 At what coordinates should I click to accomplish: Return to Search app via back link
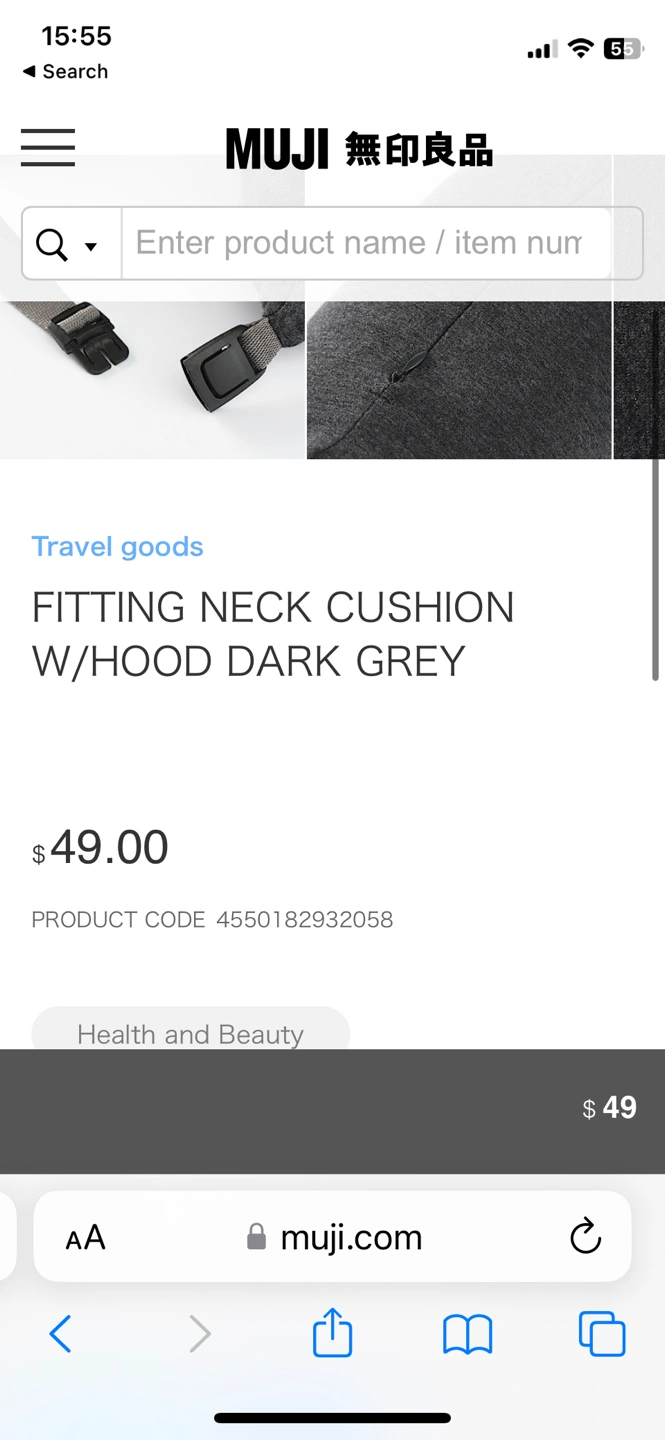pyautogui.click(x=65, y=71)
